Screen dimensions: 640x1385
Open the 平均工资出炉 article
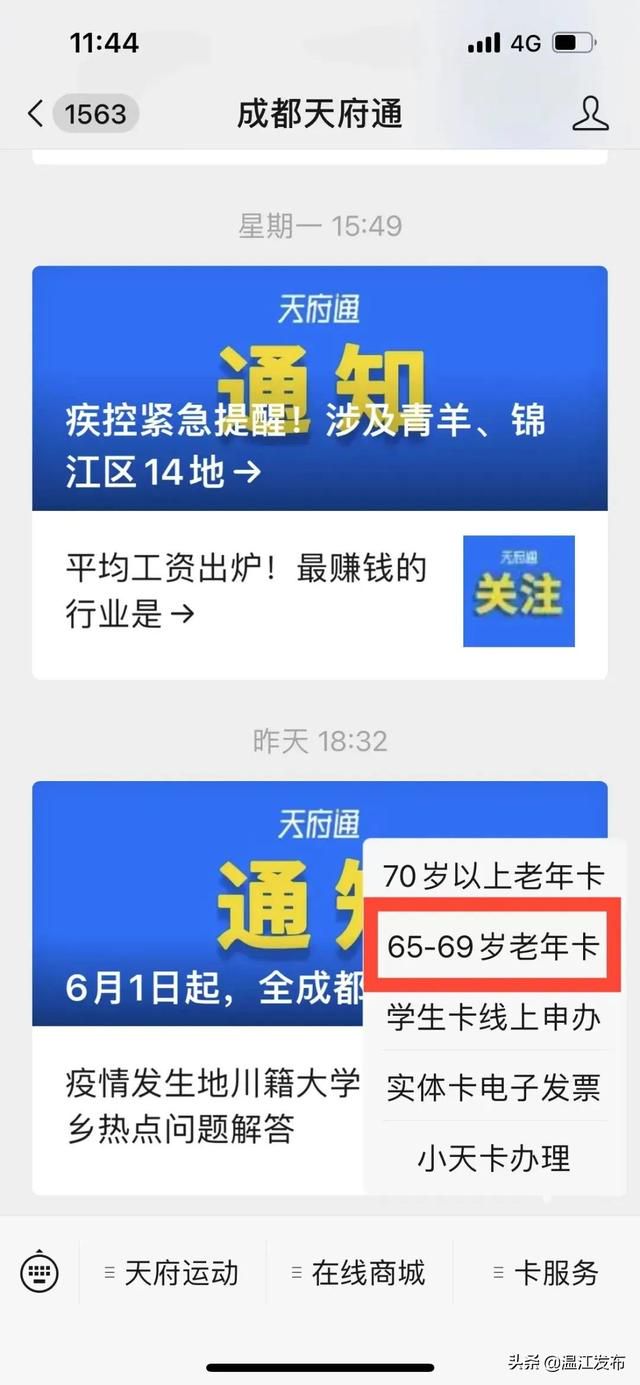[x=320, y=594]
